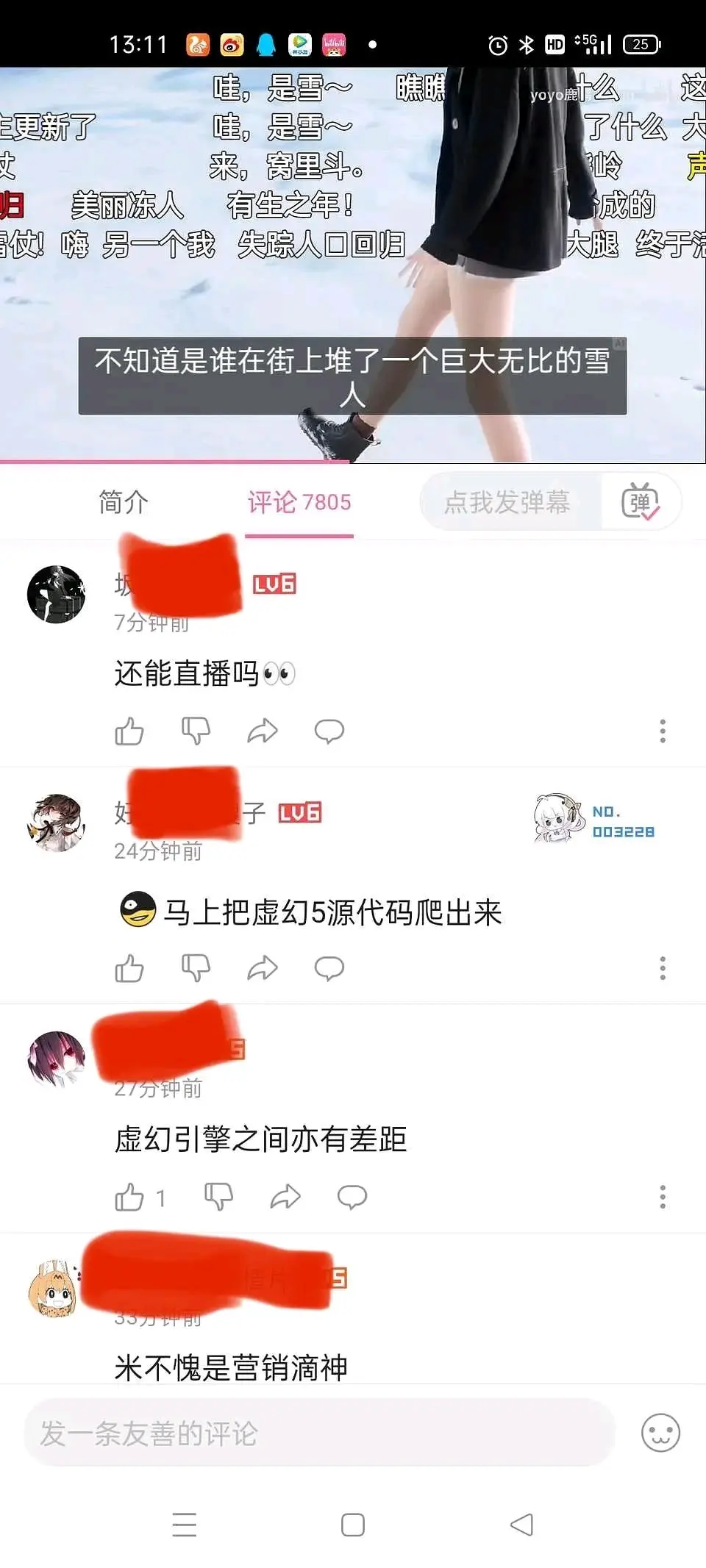Share the comment 虚幻引擎之间亦有差距
The width and height of the screenshot is (706, 1568).
coord(285,1198)
